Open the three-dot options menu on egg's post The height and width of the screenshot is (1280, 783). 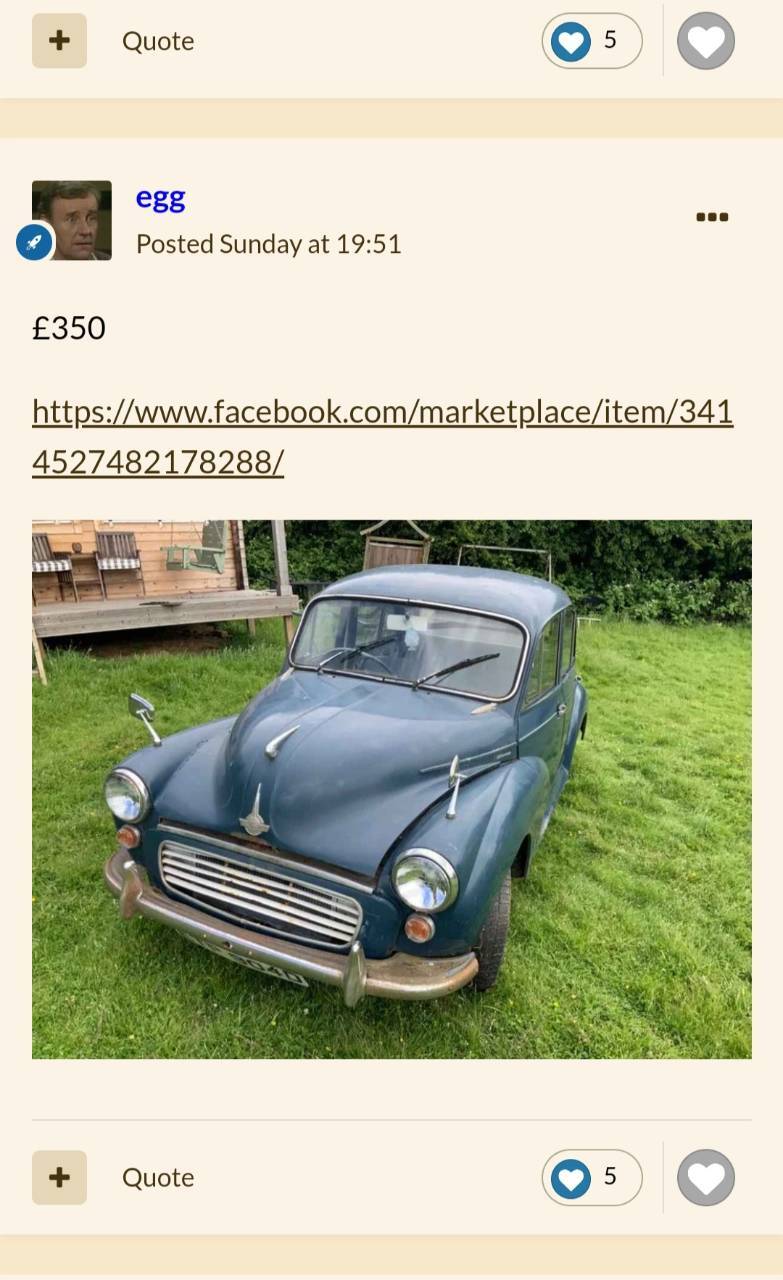coord(712,217)
